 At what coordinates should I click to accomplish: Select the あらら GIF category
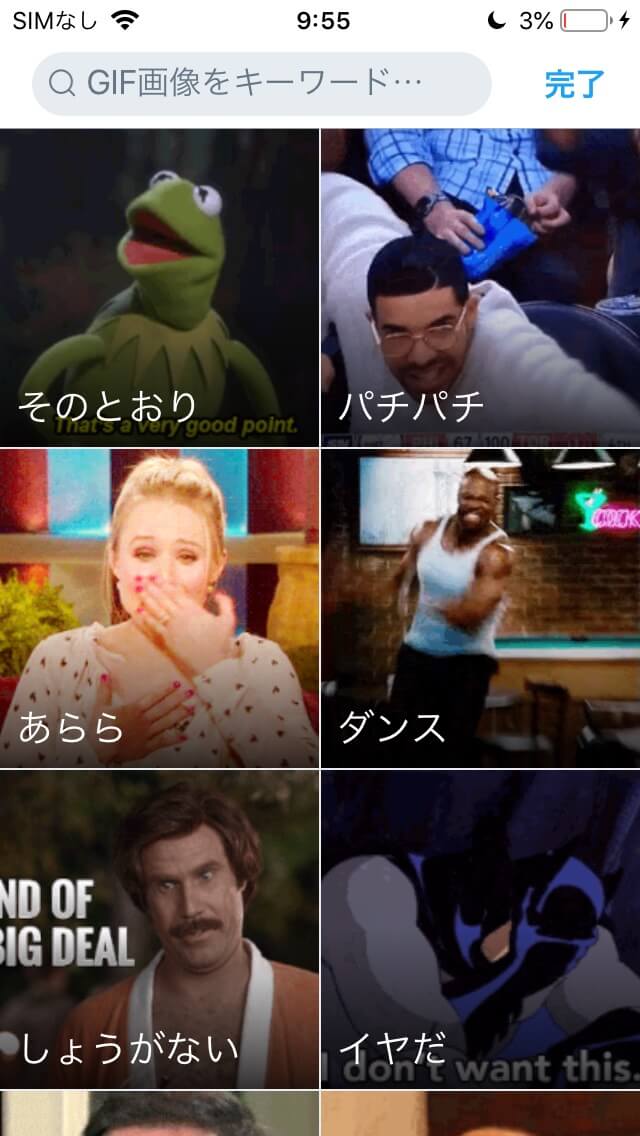pyautogui.click(x=159, y=608)
